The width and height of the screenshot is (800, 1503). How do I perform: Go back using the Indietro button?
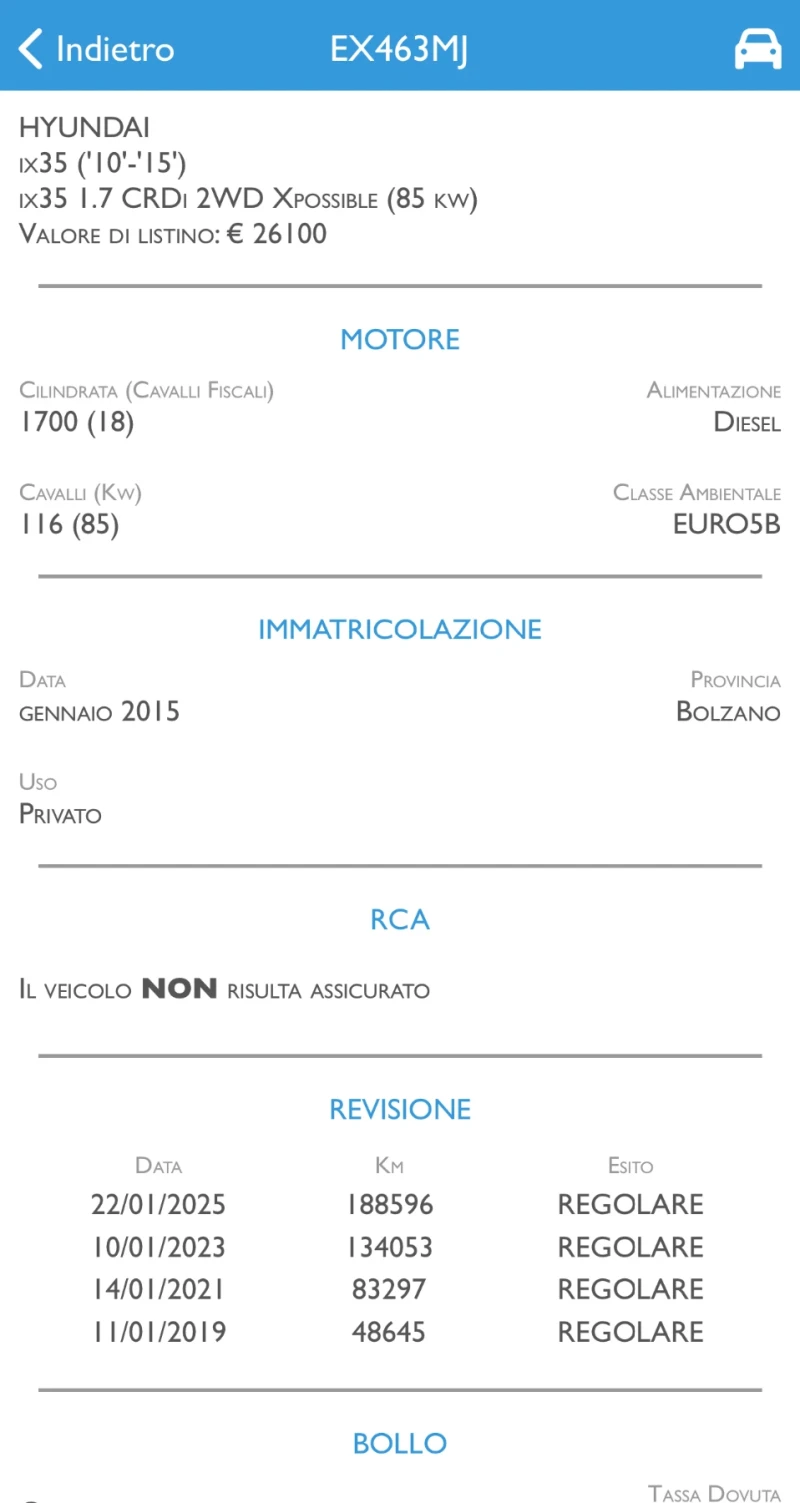(96, 48)
